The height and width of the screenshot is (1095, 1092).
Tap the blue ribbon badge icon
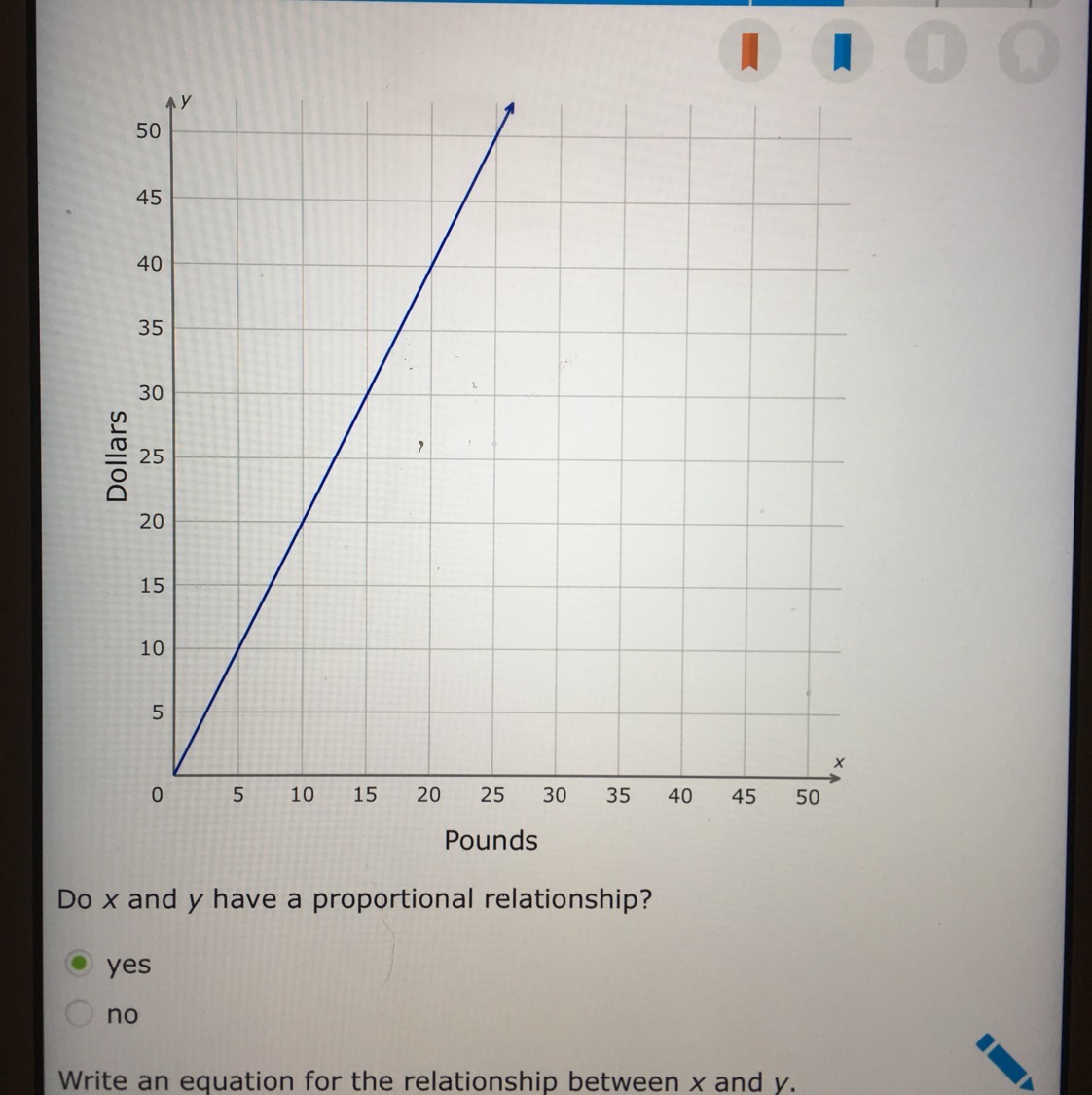coord(842,52)
